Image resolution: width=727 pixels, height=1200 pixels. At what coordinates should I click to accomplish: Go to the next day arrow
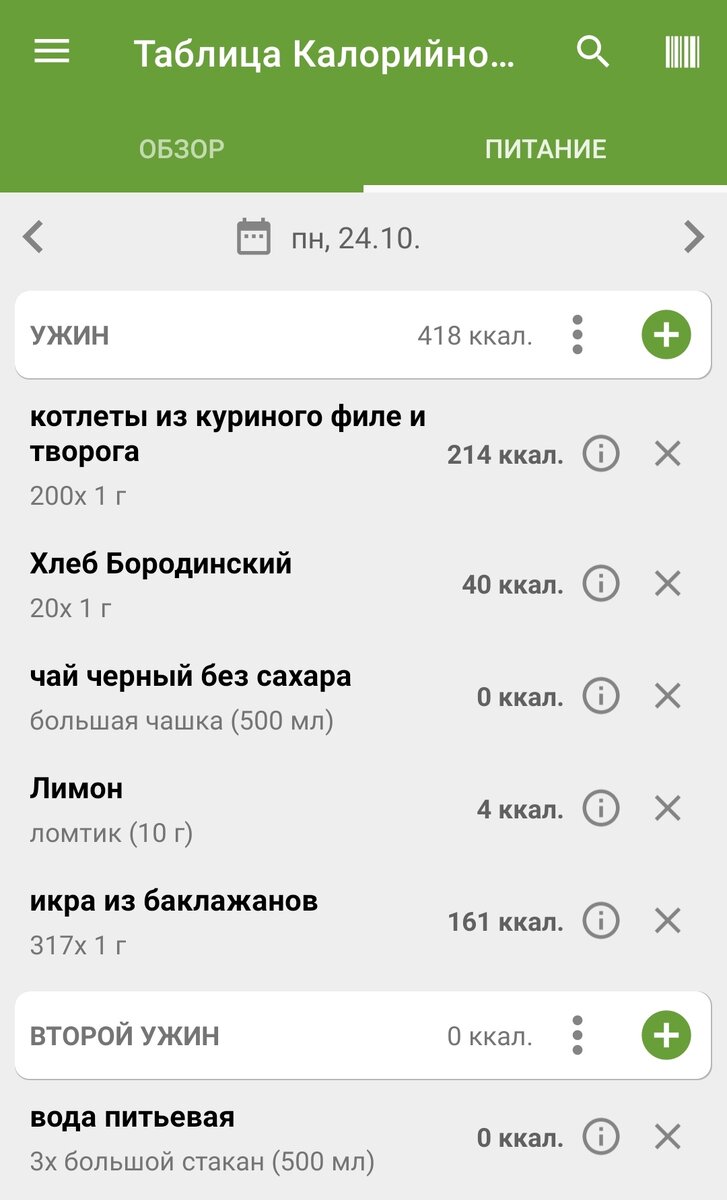point(693,237)
